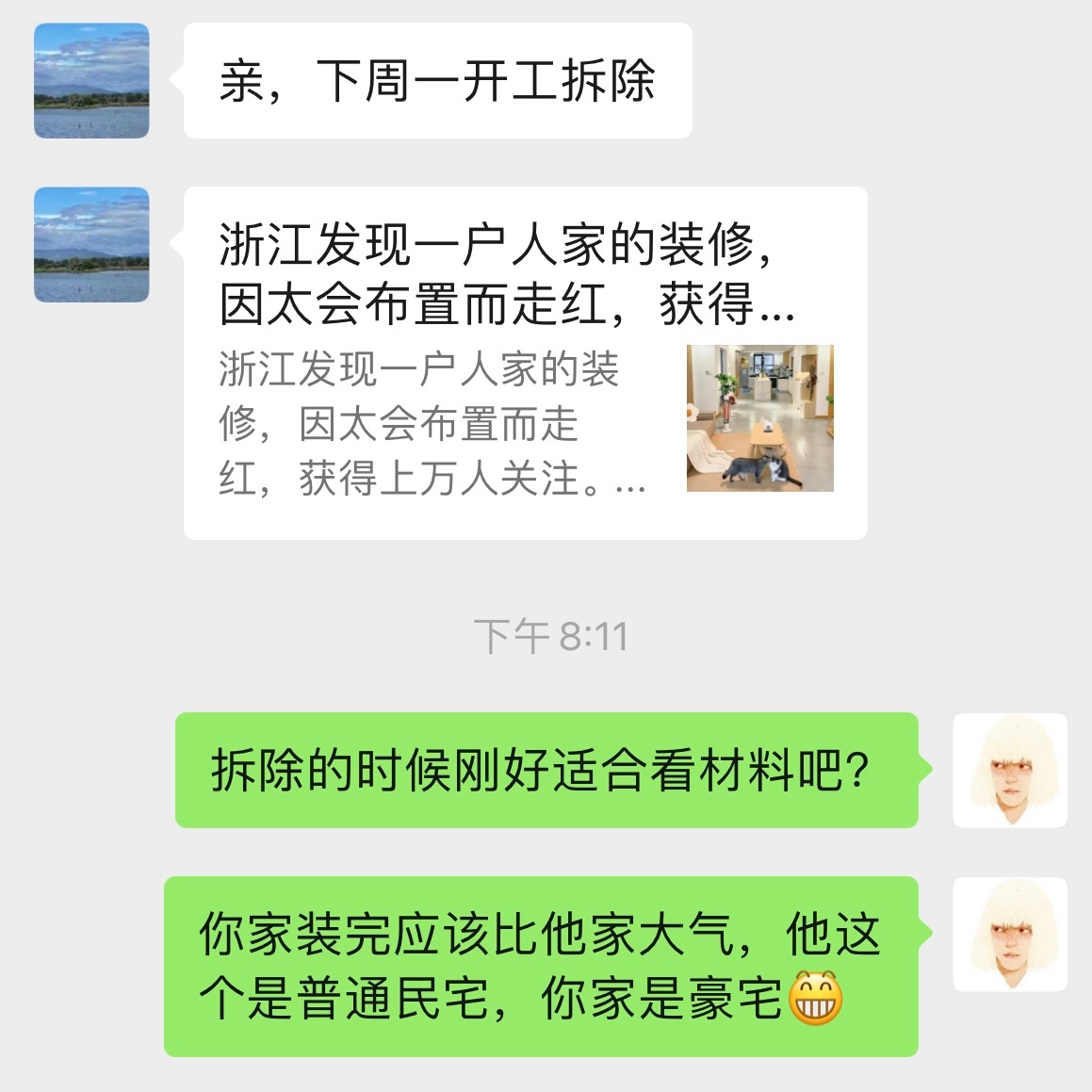Open the shared article about the Zhejiang home renovation

(525, 363)
